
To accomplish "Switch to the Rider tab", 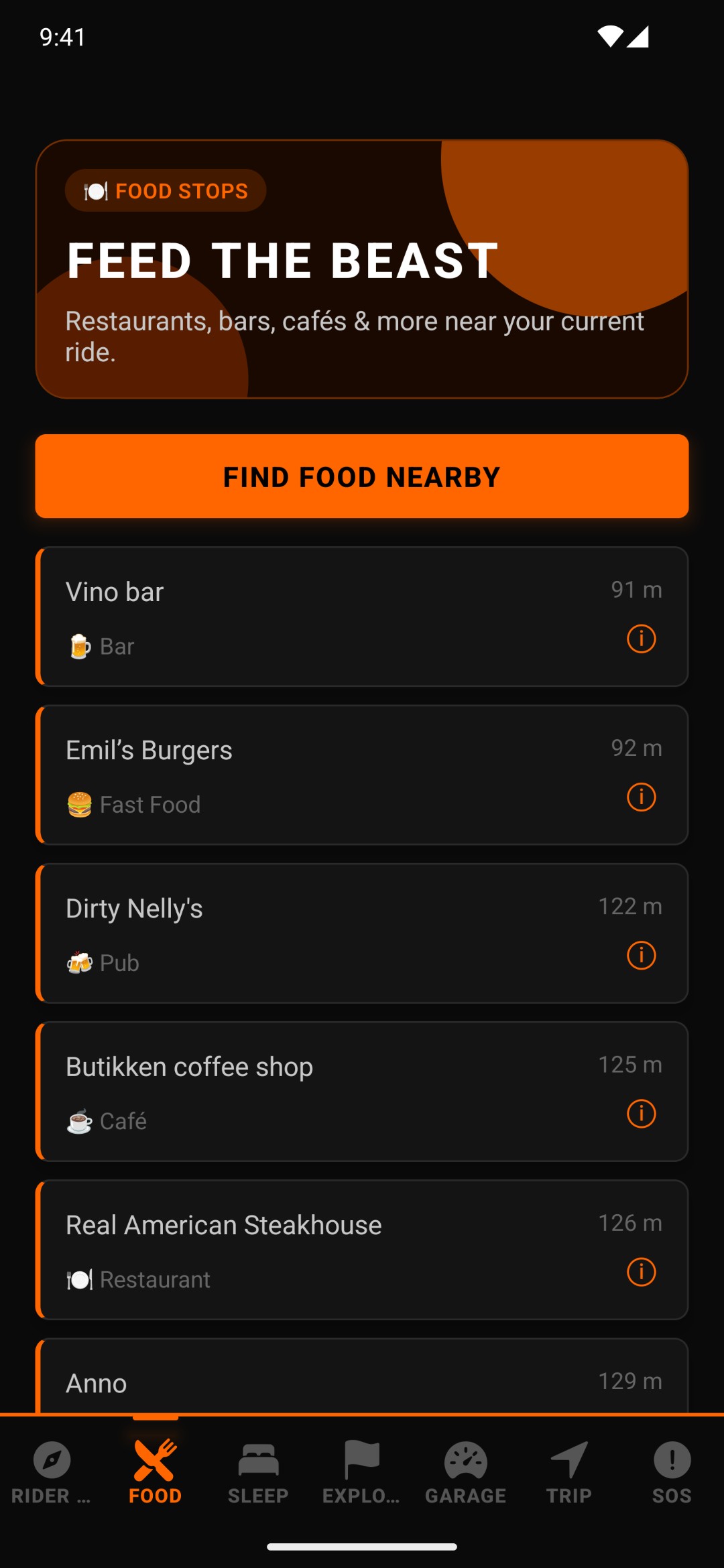I will [x=52, y=1472].
